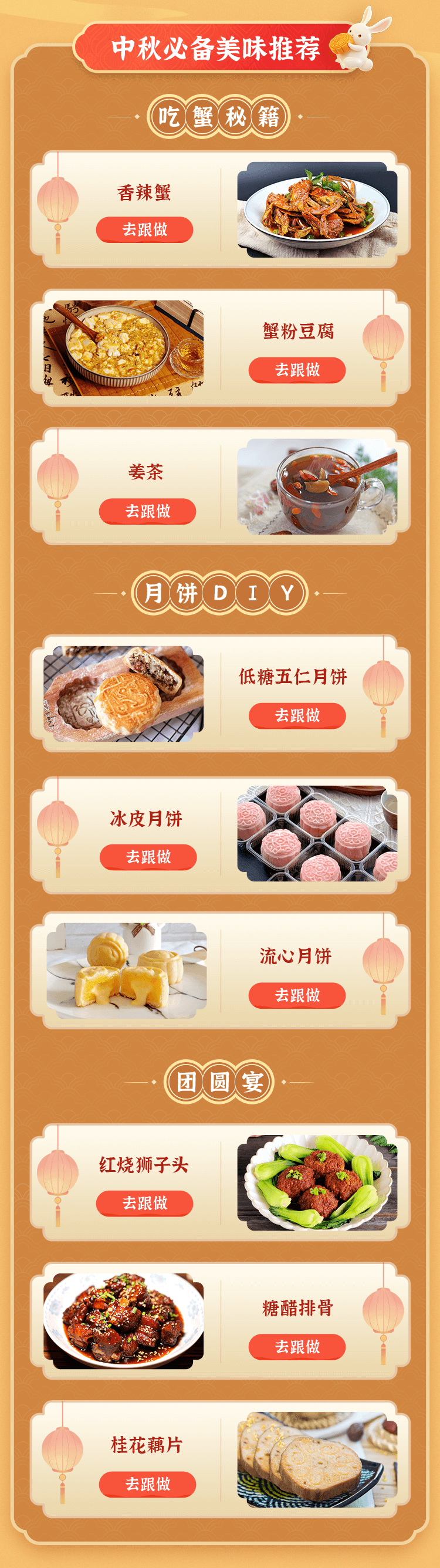Tap 去跟做 for 桂花藕片
440x1568 pixels.
point(147,1484)
